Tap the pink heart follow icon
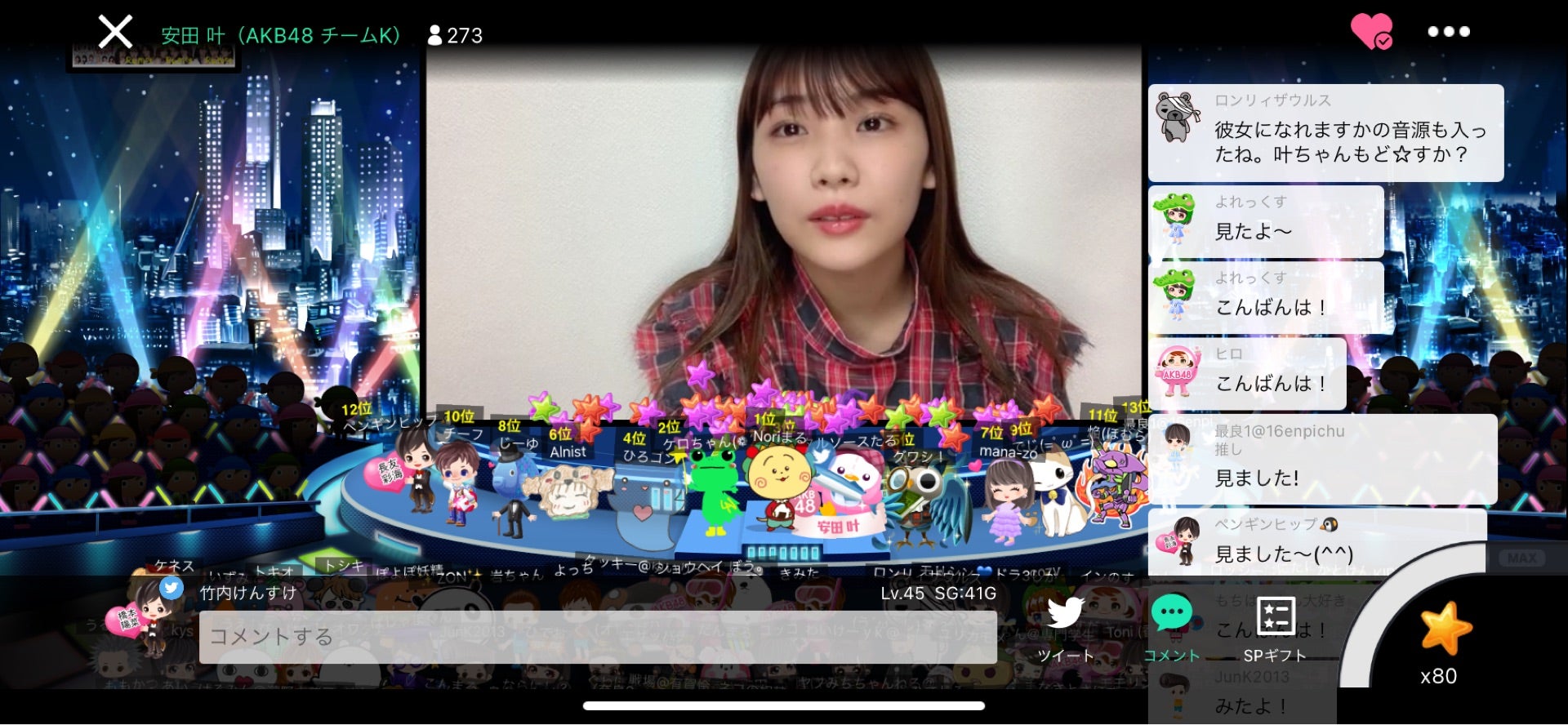The width and height of the screenshot is (1568, 725). (1371, 32)
